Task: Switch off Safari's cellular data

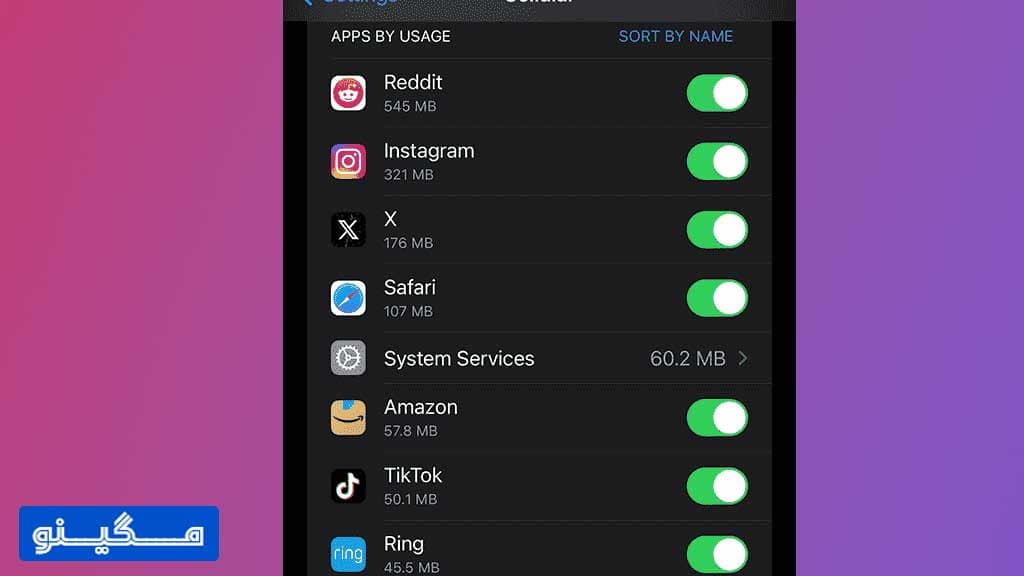Action: 717,298
